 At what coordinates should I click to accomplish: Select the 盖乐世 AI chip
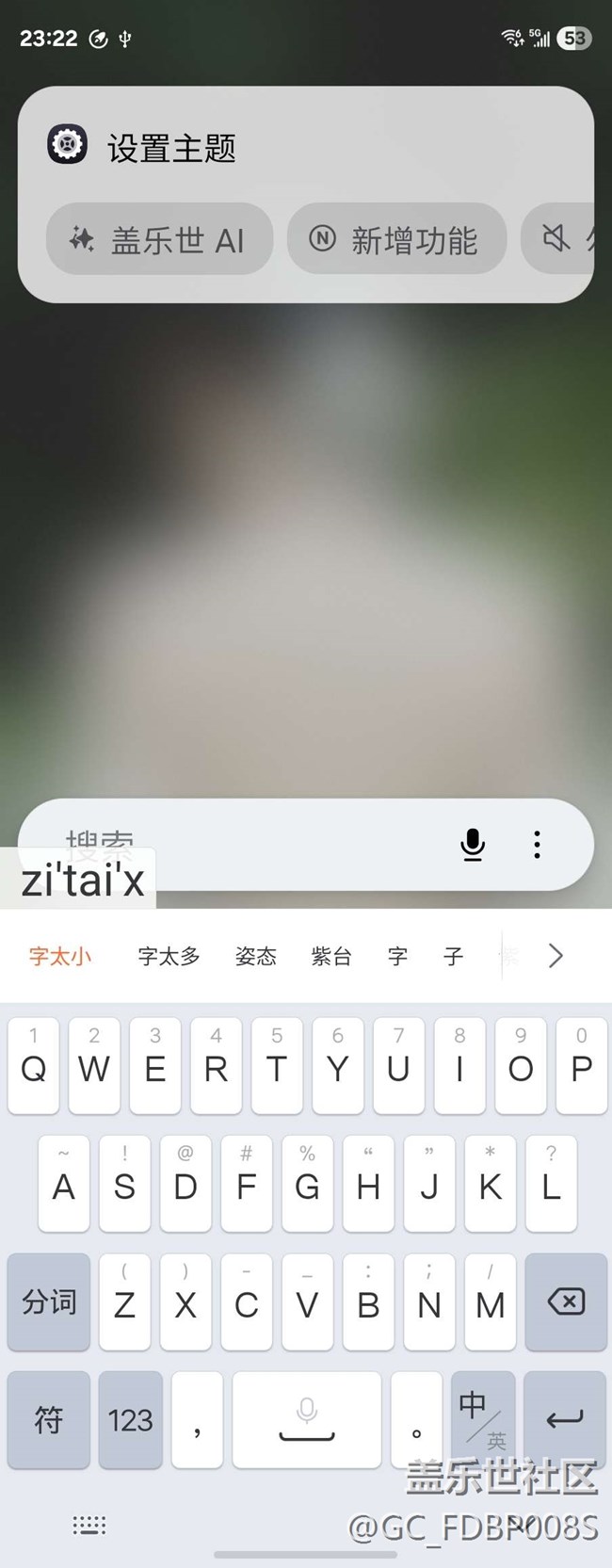pyautogui.click(x=159, y=240)
